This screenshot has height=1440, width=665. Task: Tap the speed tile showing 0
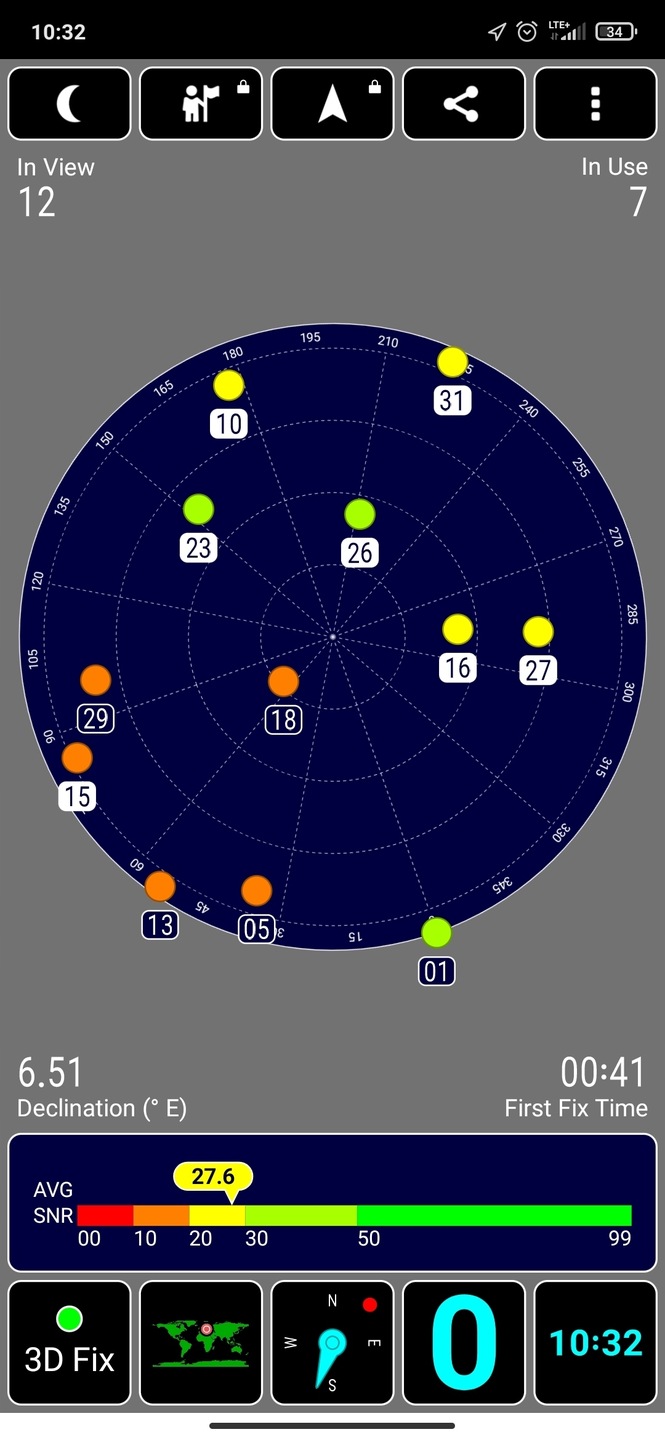464,1343
